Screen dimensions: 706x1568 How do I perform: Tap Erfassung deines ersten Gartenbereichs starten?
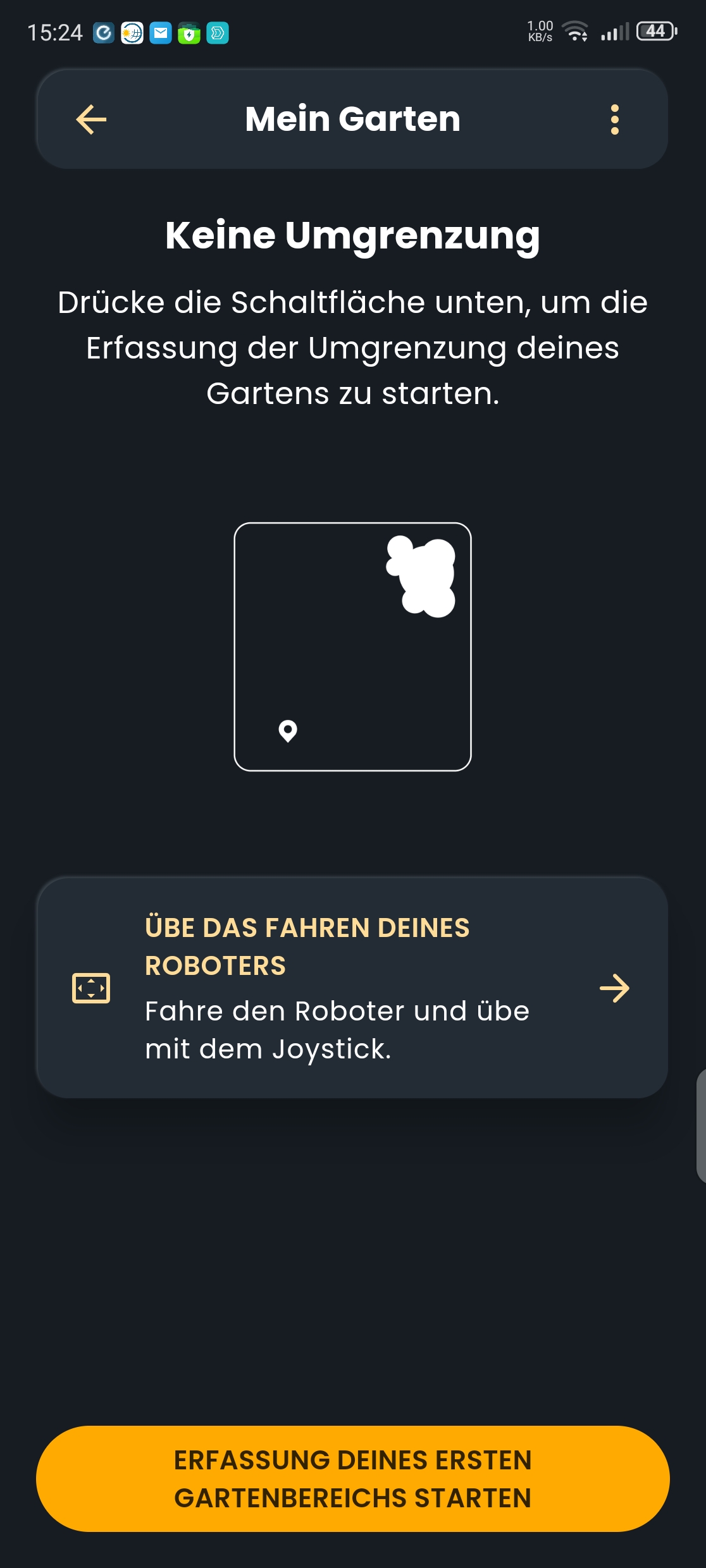click(x=352, y=1478)
